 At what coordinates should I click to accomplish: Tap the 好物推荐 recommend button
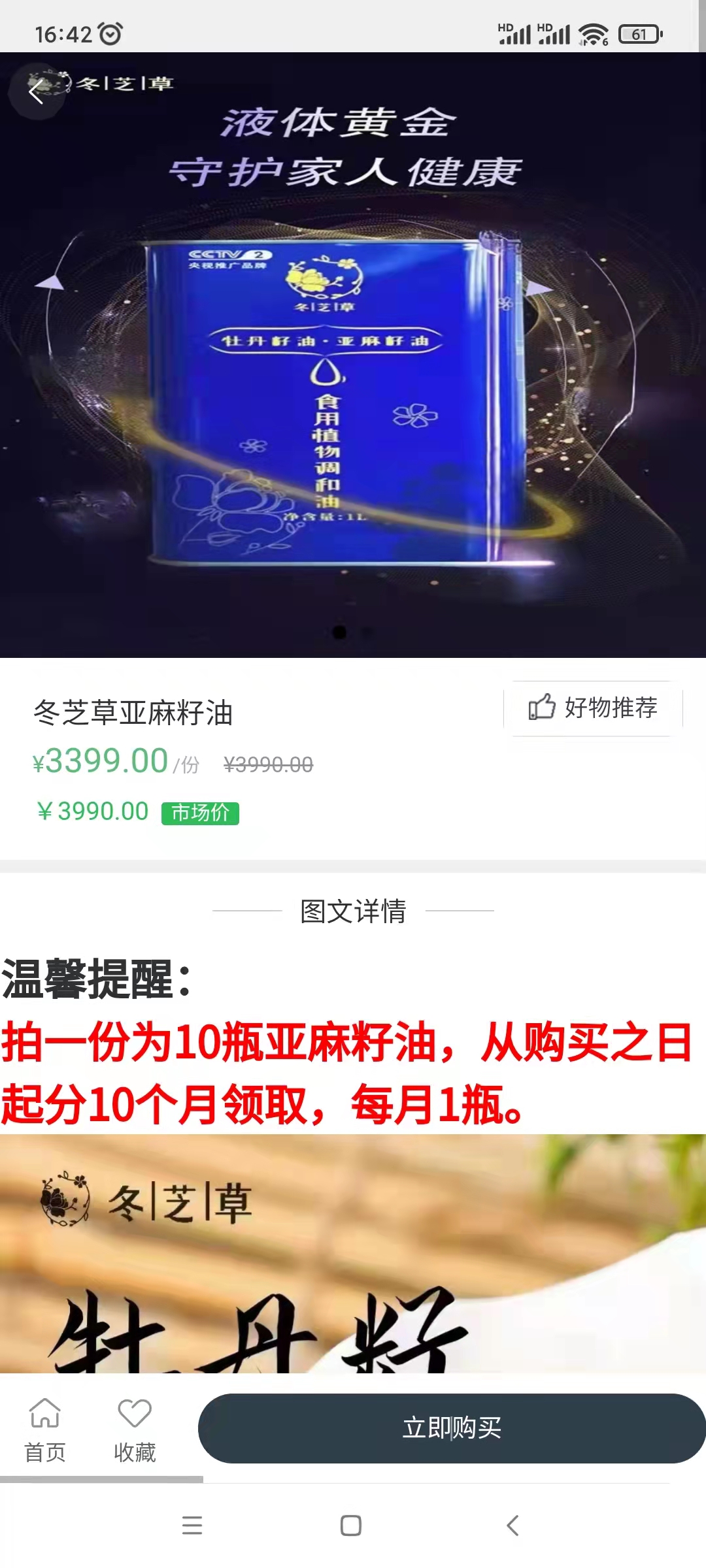(593, 708)
